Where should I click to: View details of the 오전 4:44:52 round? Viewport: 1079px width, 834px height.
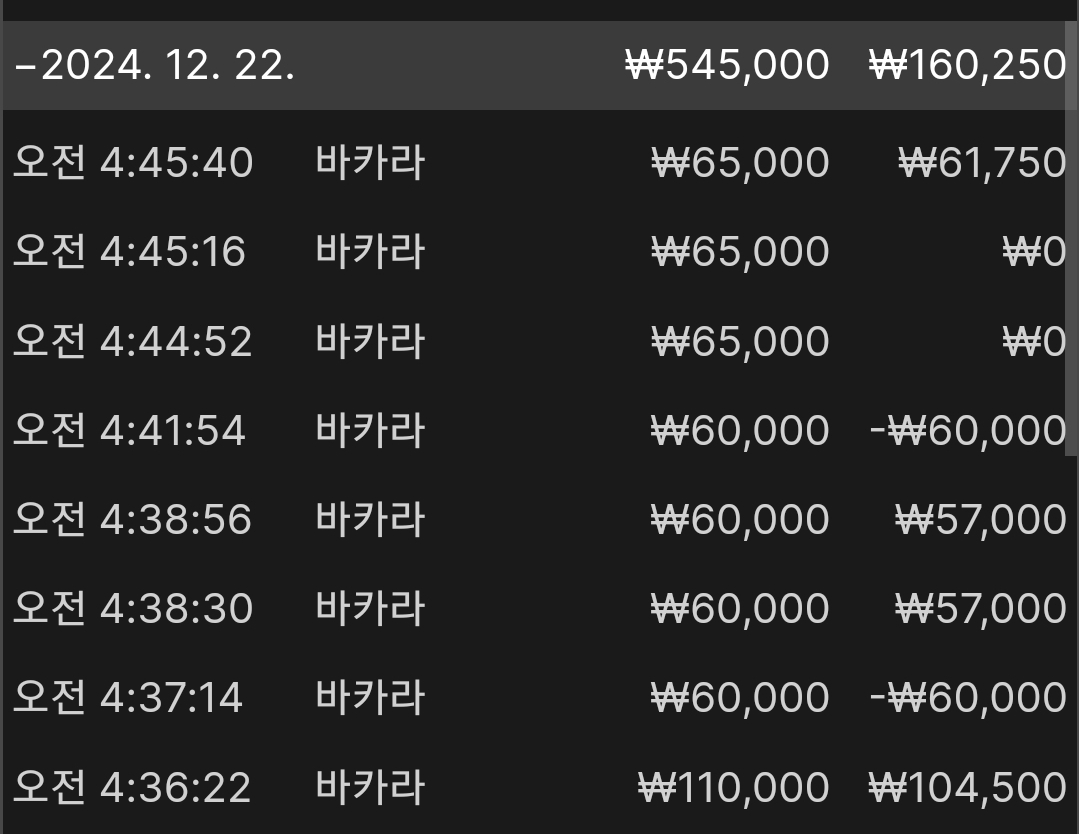370,341
